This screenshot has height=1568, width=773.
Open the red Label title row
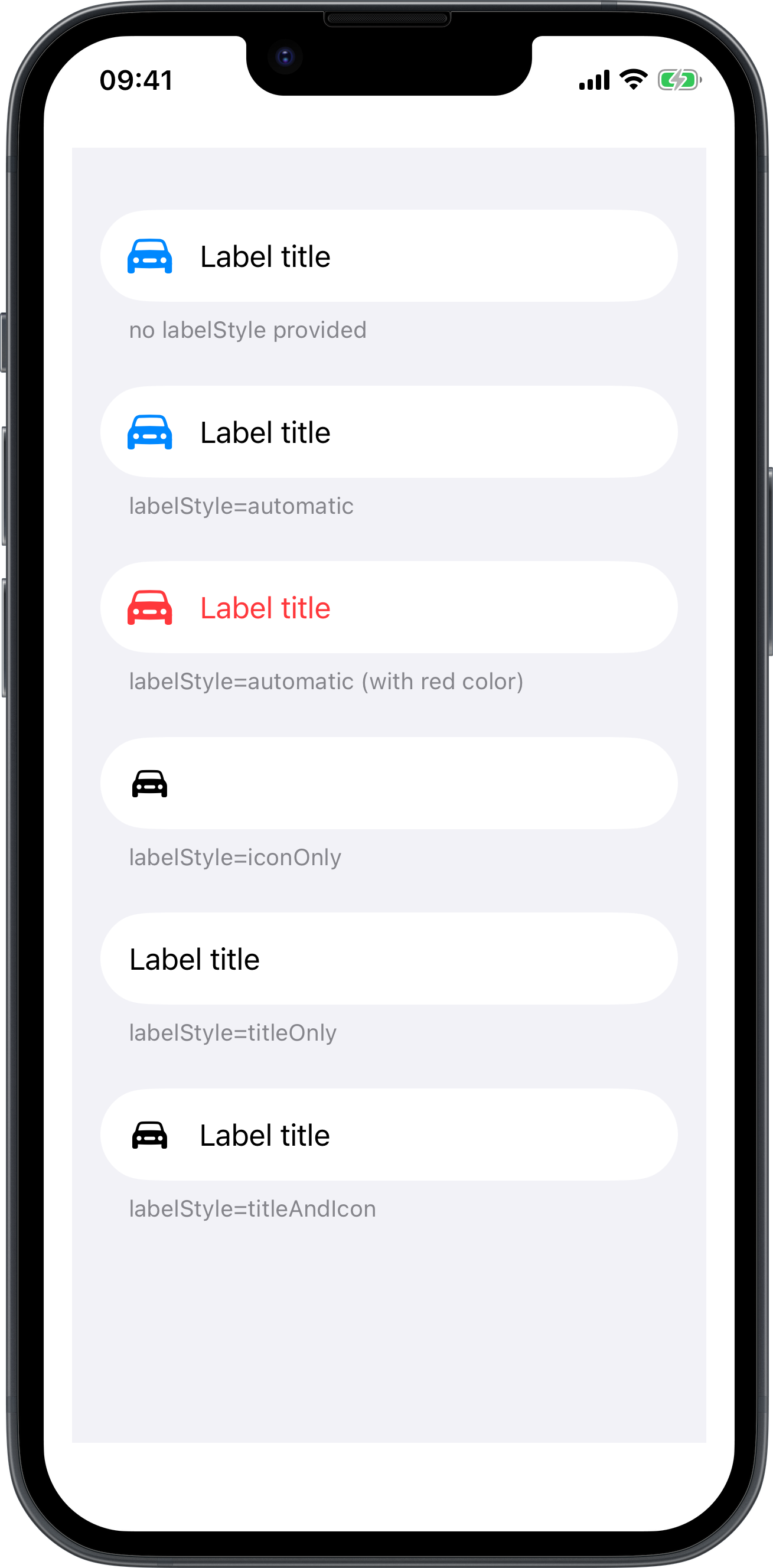(389, 608)
